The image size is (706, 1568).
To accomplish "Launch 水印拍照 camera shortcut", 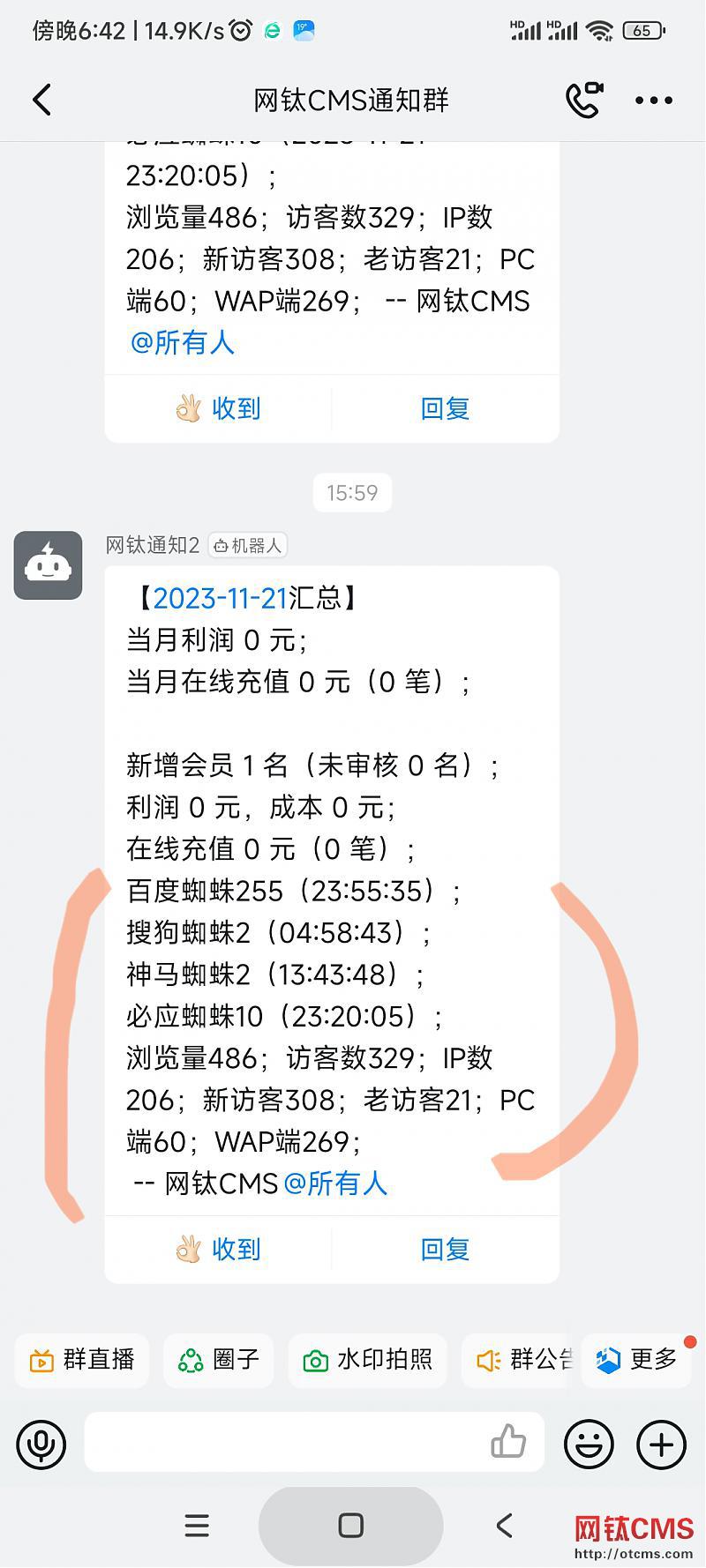I will [367, 1360].
